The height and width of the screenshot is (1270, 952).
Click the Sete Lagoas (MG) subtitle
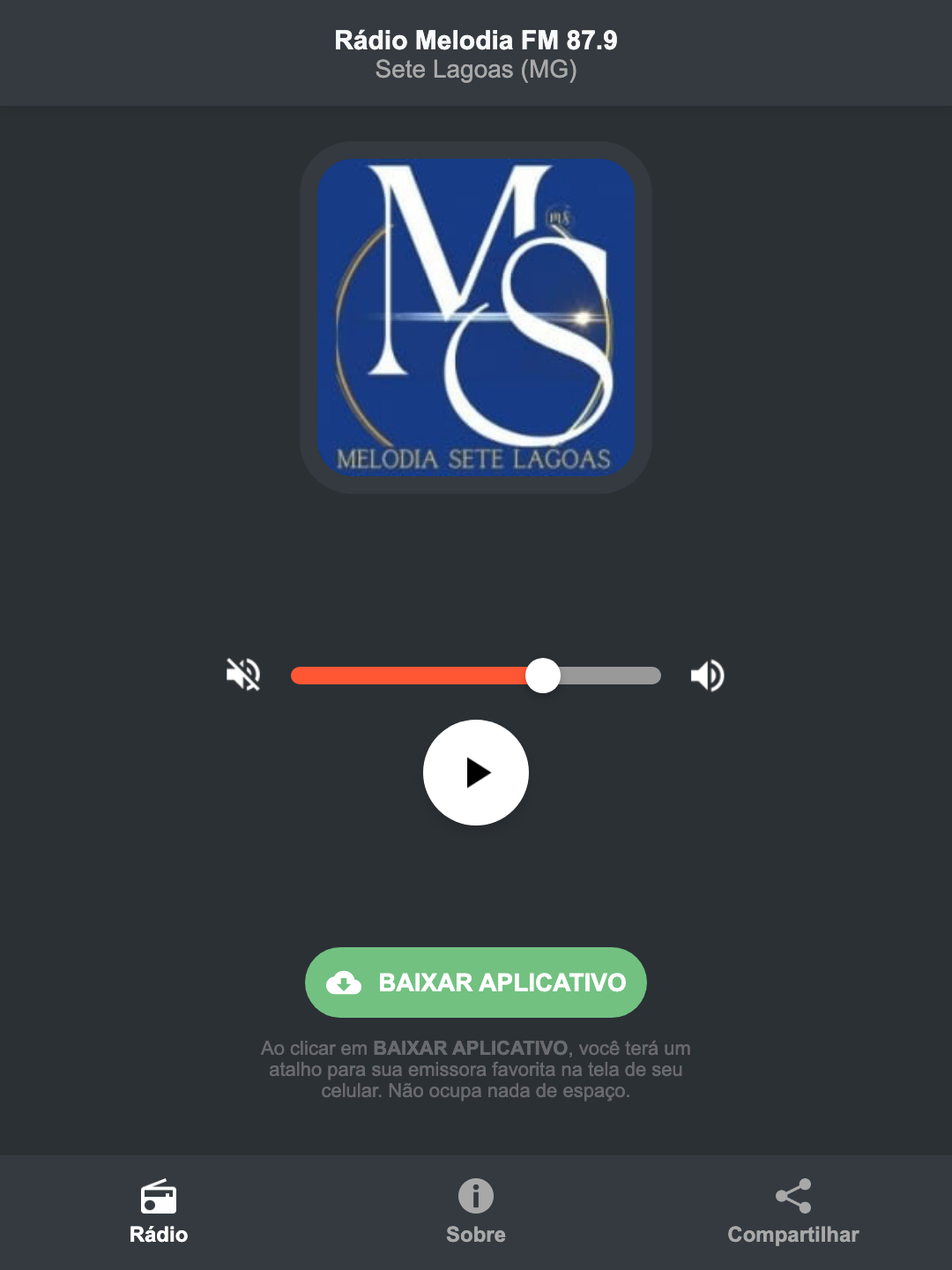click(x=475, y=71)
